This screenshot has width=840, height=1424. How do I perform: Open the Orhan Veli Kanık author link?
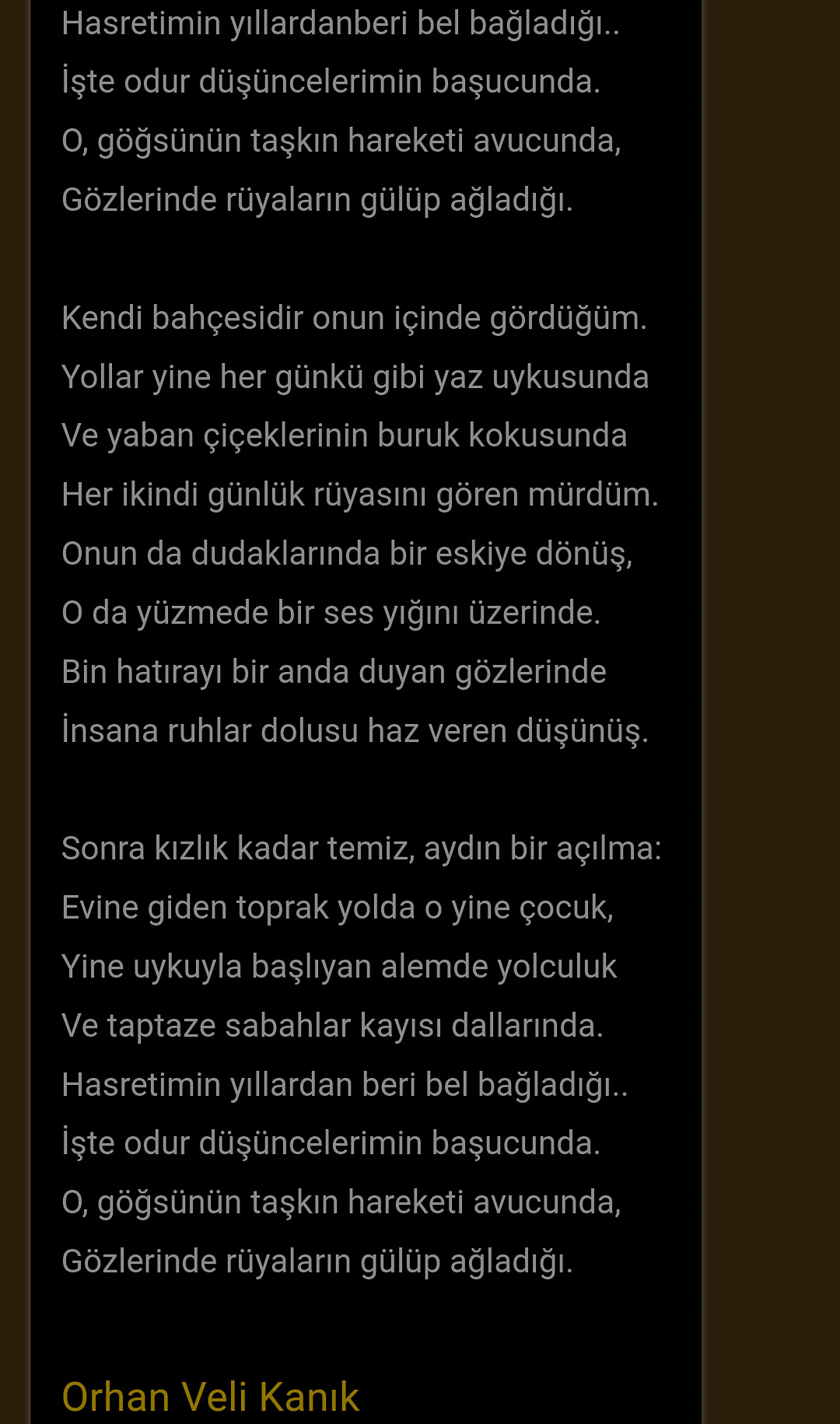click(210, 1396)
